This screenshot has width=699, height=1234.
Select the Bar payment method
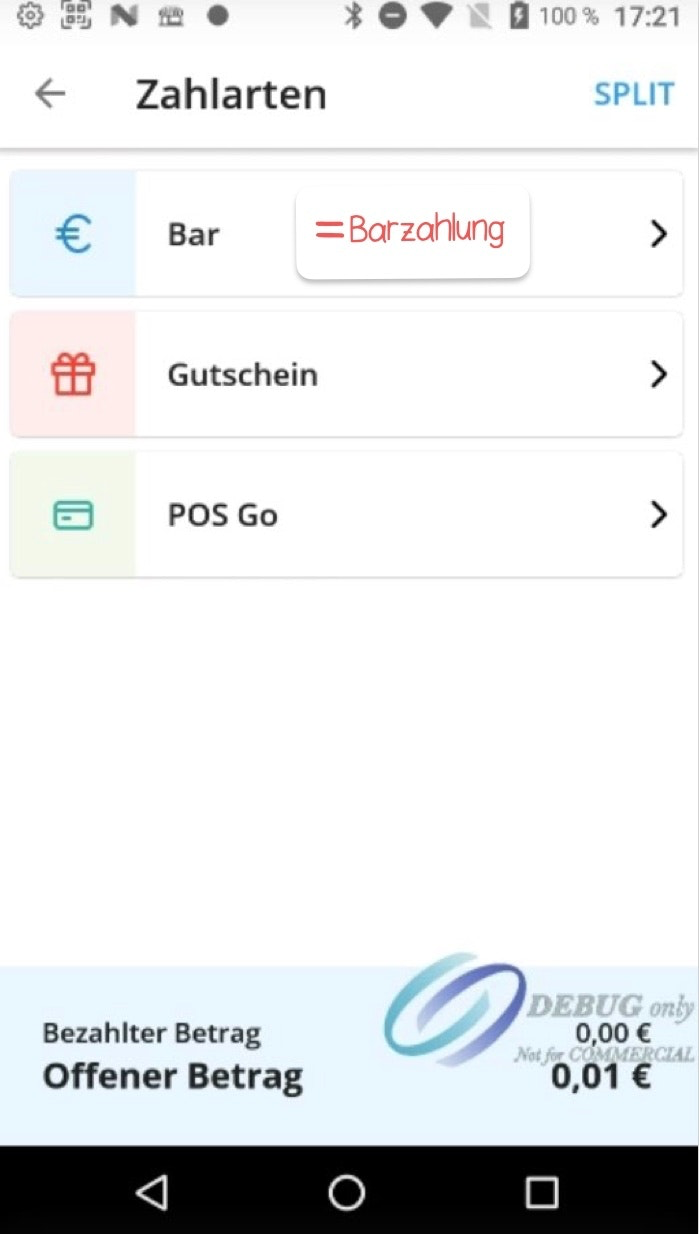[x=194, y=234]
